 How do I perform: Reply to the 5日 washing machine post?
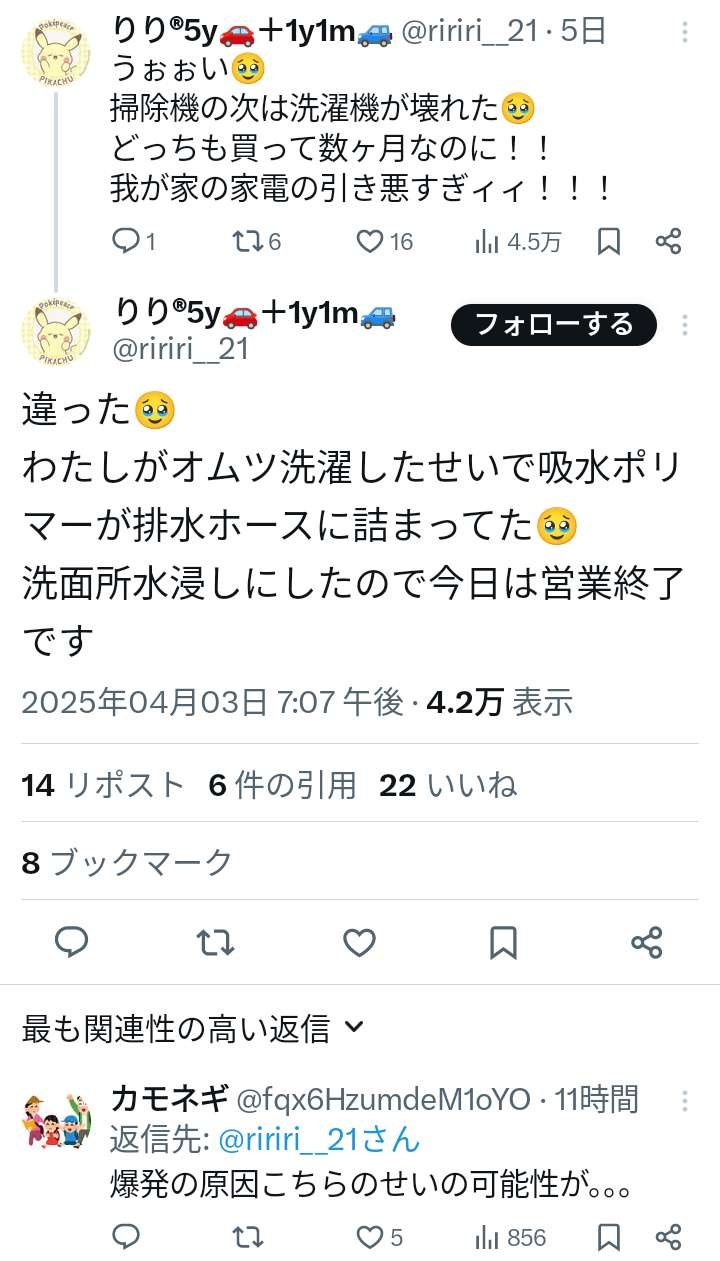click(x=126, y=241)
